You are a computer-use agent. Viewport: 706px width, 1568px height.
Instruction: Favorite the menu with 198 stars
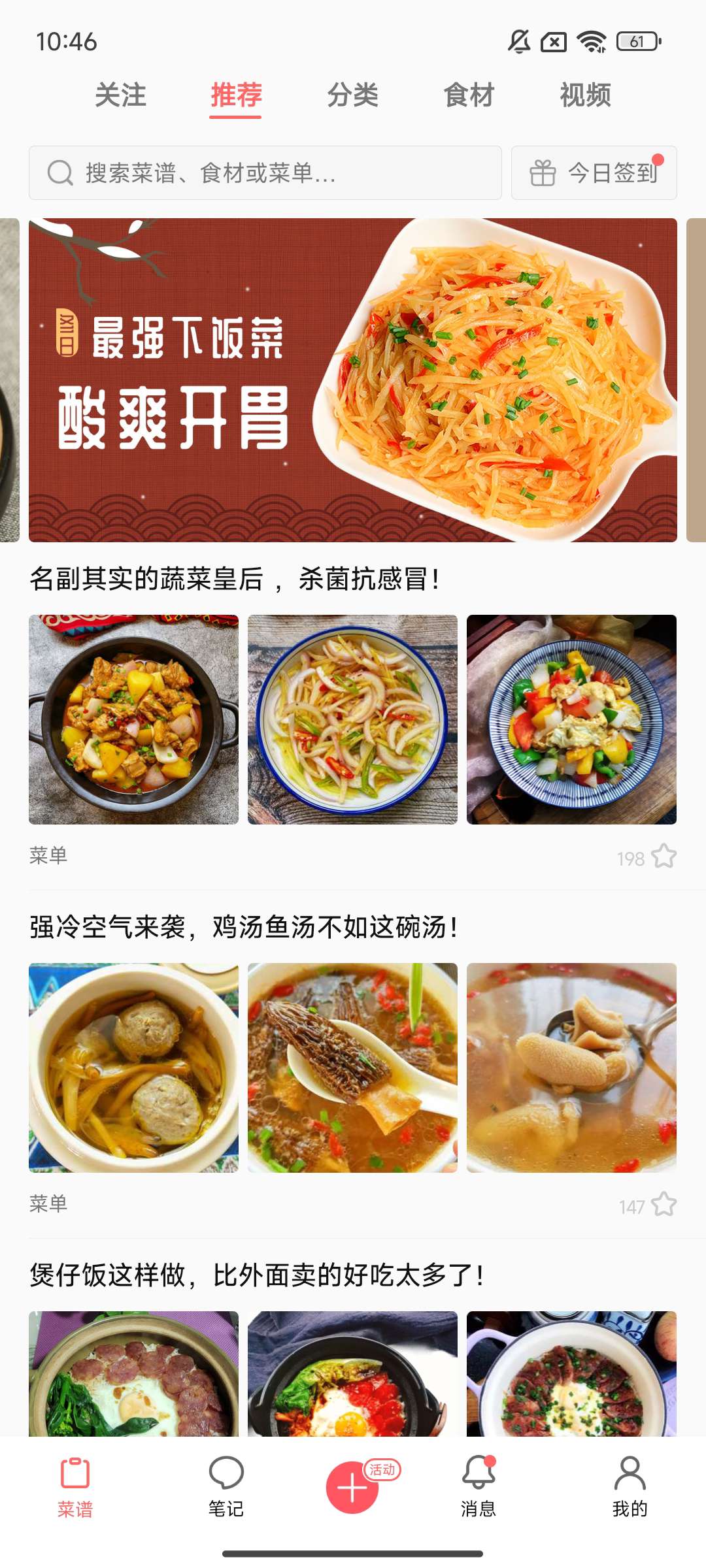click(x=664, y=857)
